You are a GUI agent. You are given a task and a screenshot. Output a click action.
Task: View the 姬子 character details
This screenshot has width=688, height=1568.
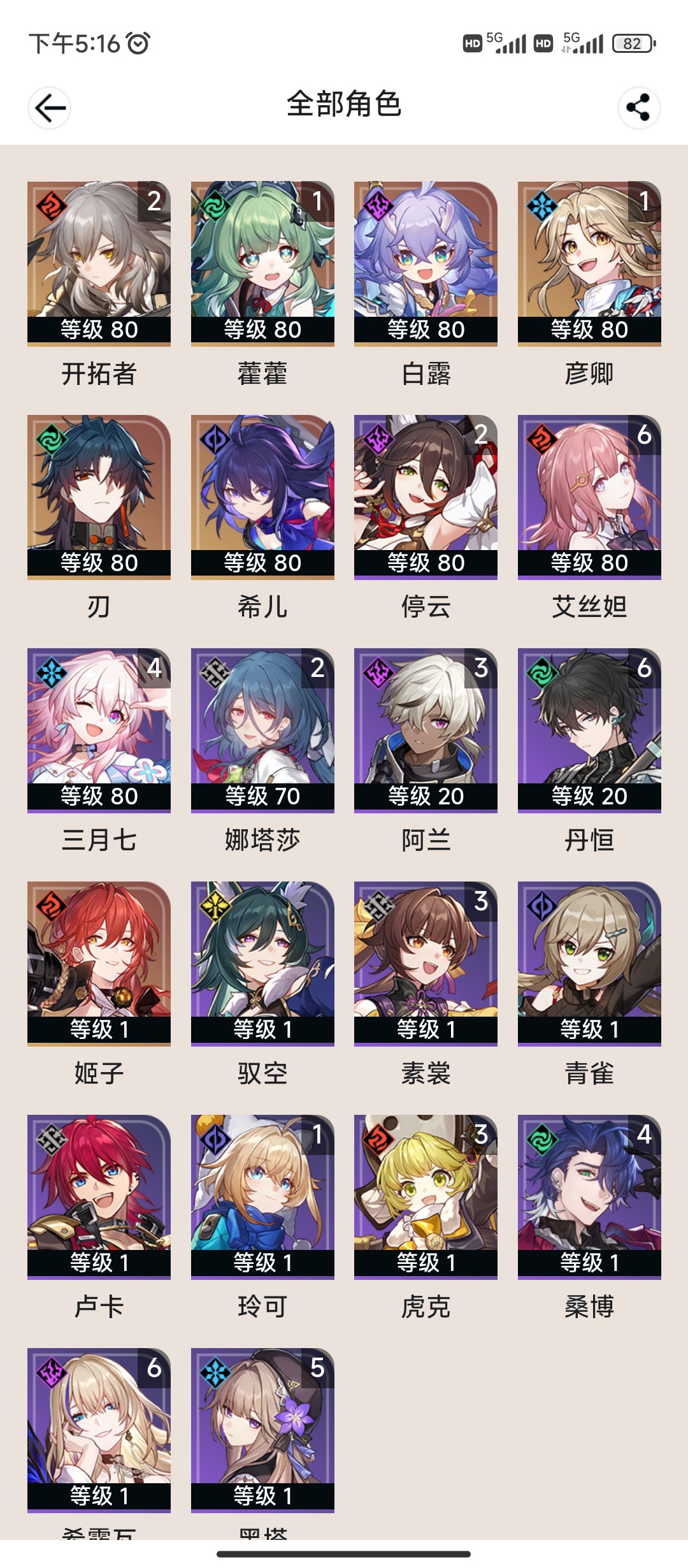tap(99, 962)
